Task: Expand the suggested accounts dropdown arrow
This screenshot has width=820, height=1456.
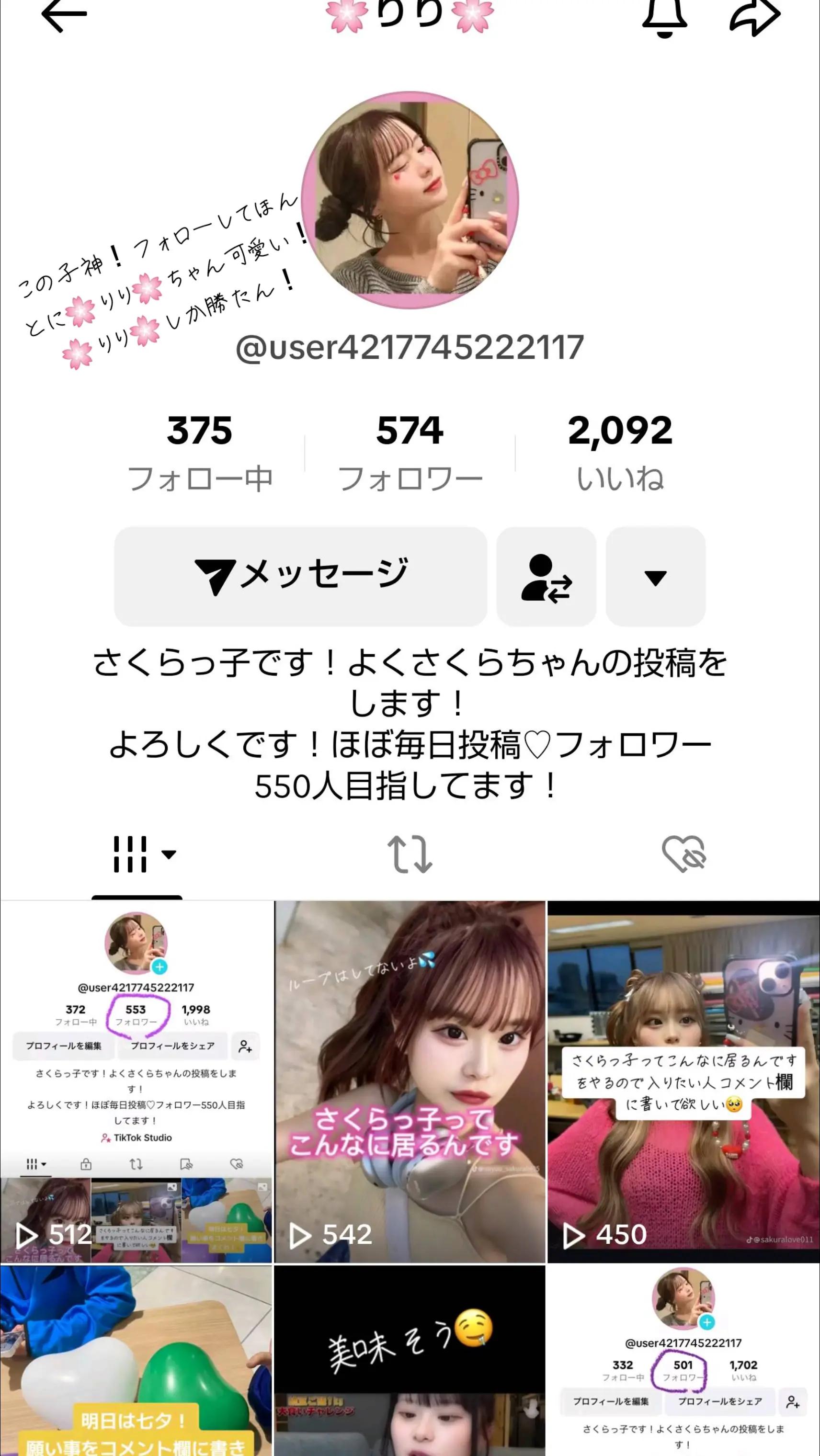Action: [656, 577]
